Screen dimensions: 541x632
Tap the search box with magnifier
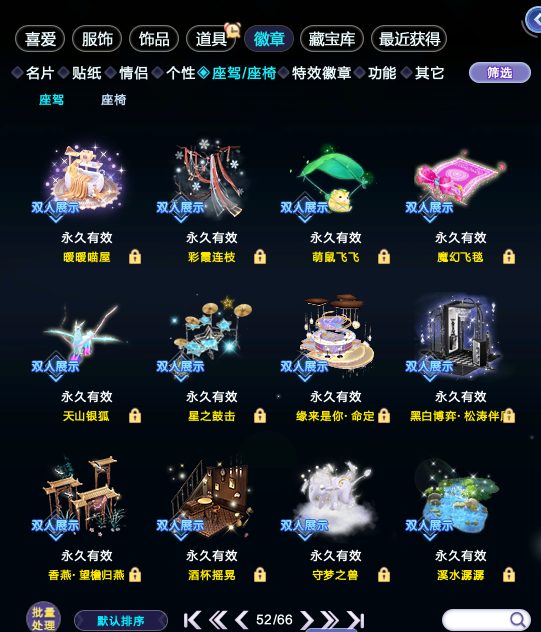486,620
